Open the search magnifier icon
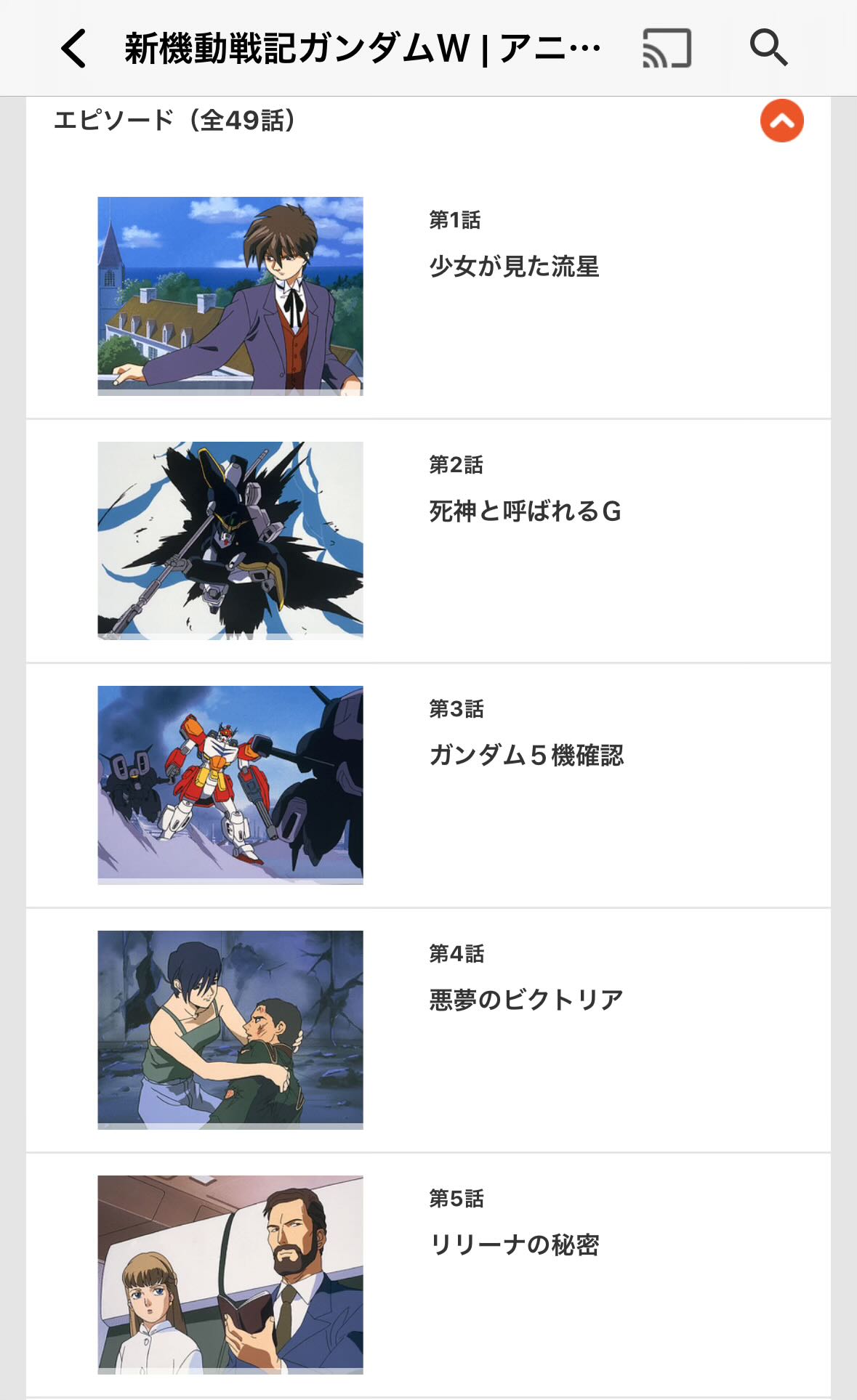This screenshot has width=857, height=1400. pos(768,48)
